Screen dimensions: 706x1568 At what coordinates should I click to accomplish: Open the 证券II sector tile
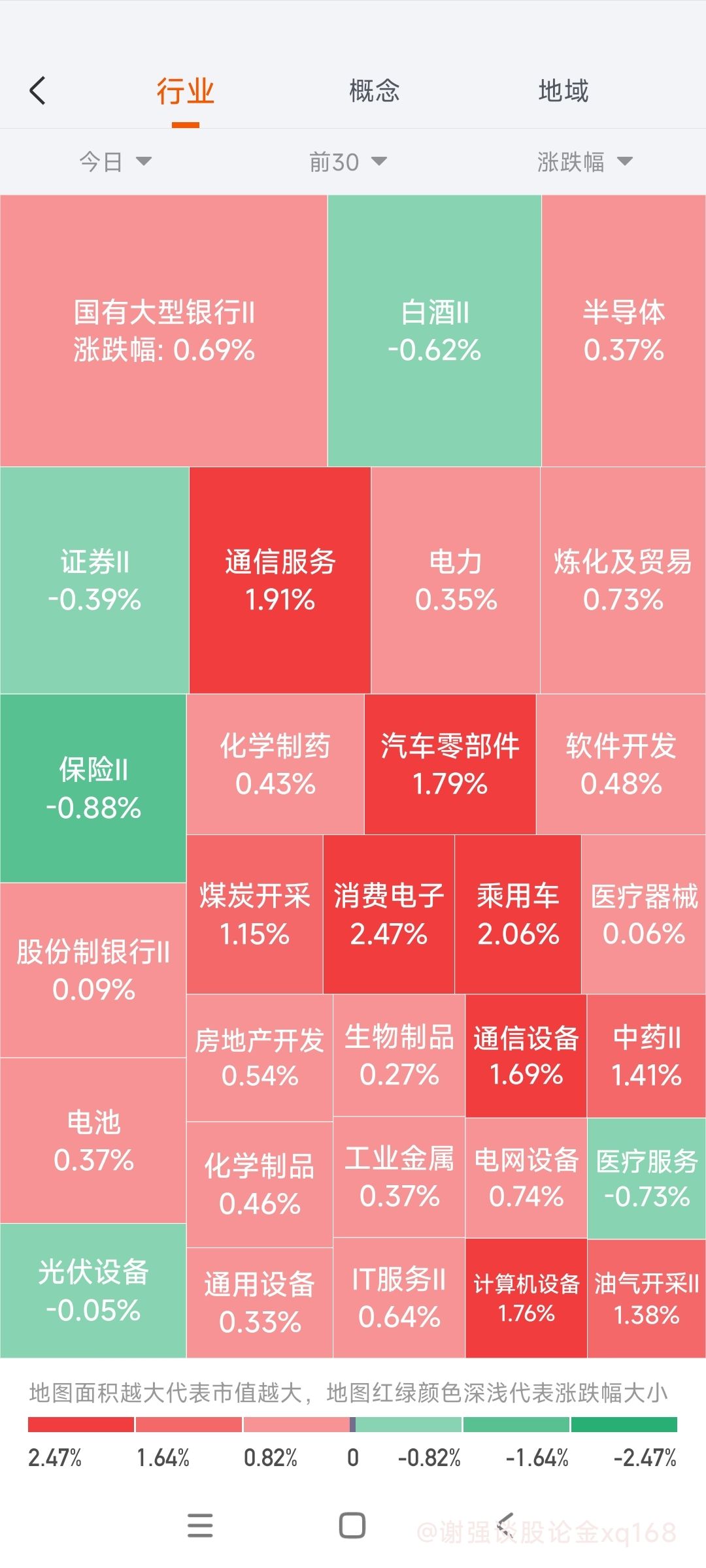point(94,580)
